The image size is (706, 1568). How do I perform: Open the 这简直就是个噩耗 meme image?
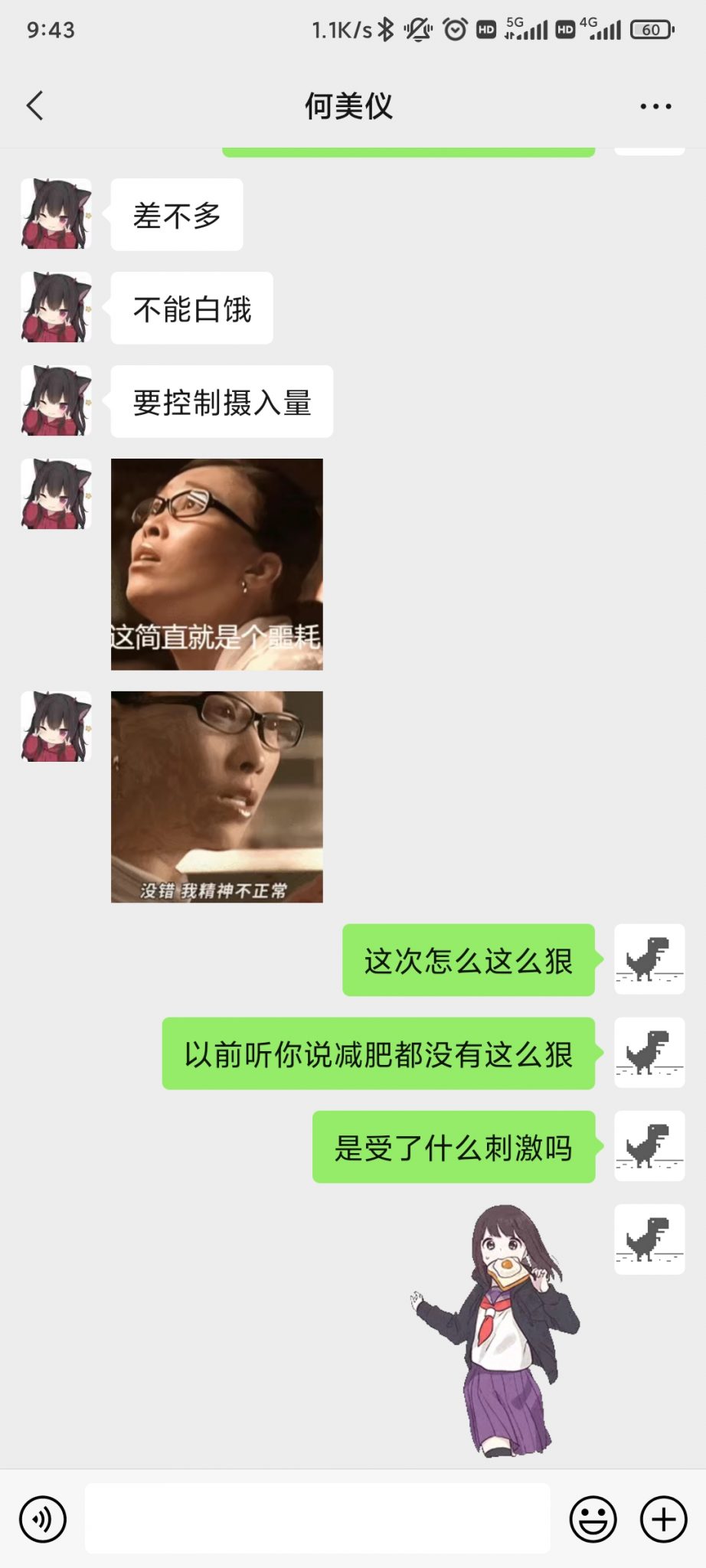[x=217, y=564]
